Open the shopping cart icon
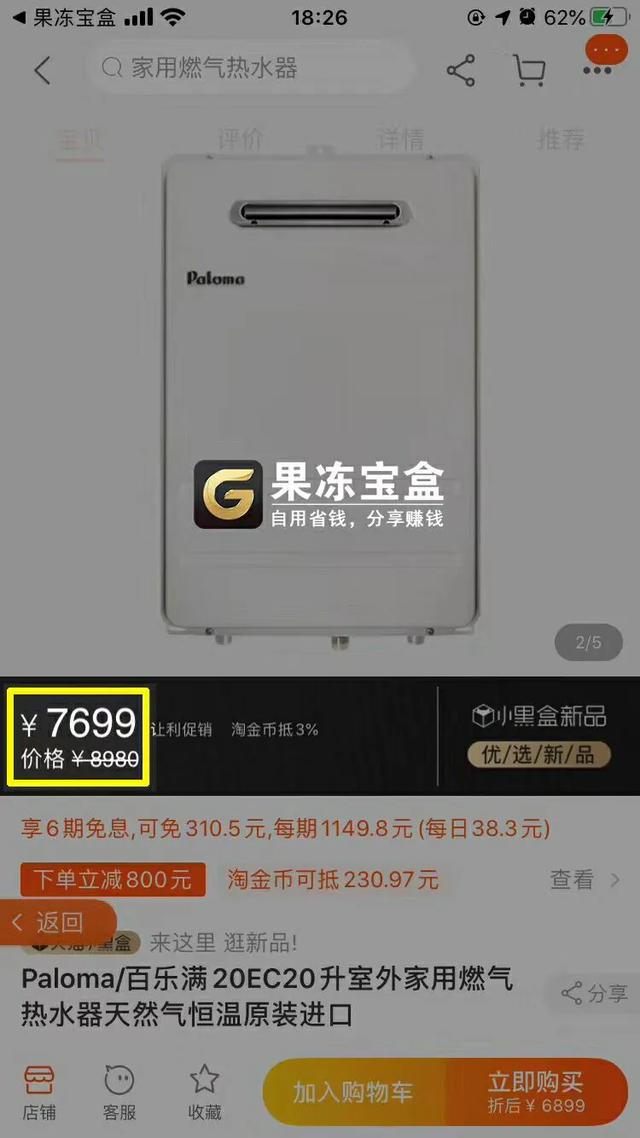 point(528,70)
